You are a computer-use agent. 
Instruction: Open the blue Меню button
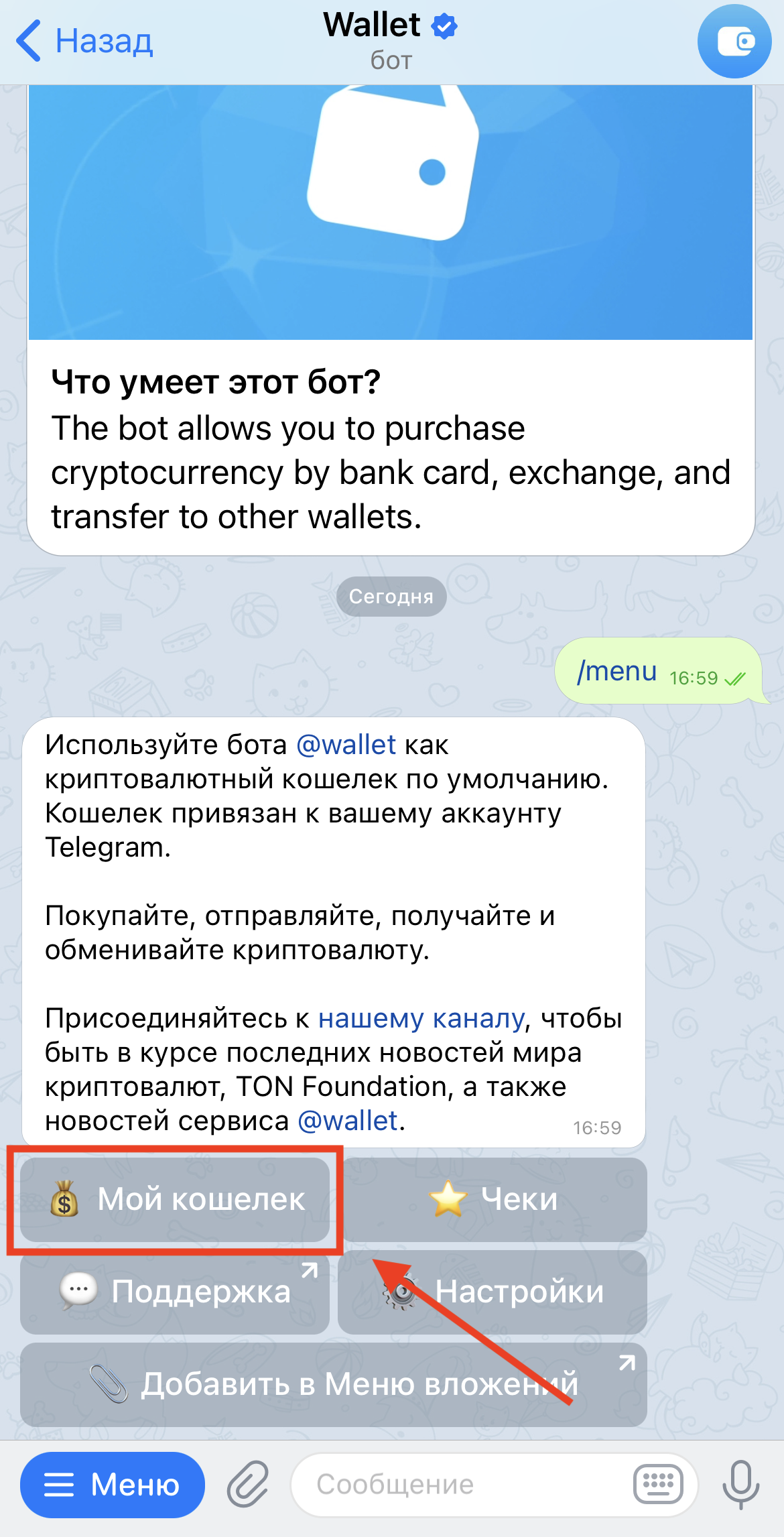point(113,1485)
